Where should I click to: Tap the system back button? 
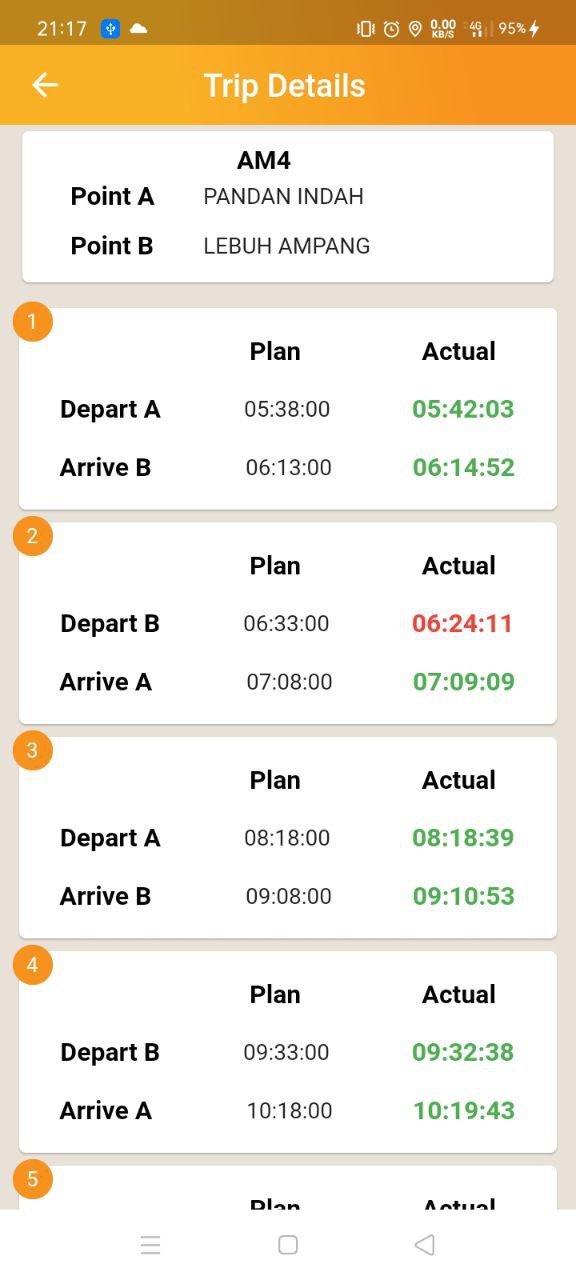click(424, 1244)
